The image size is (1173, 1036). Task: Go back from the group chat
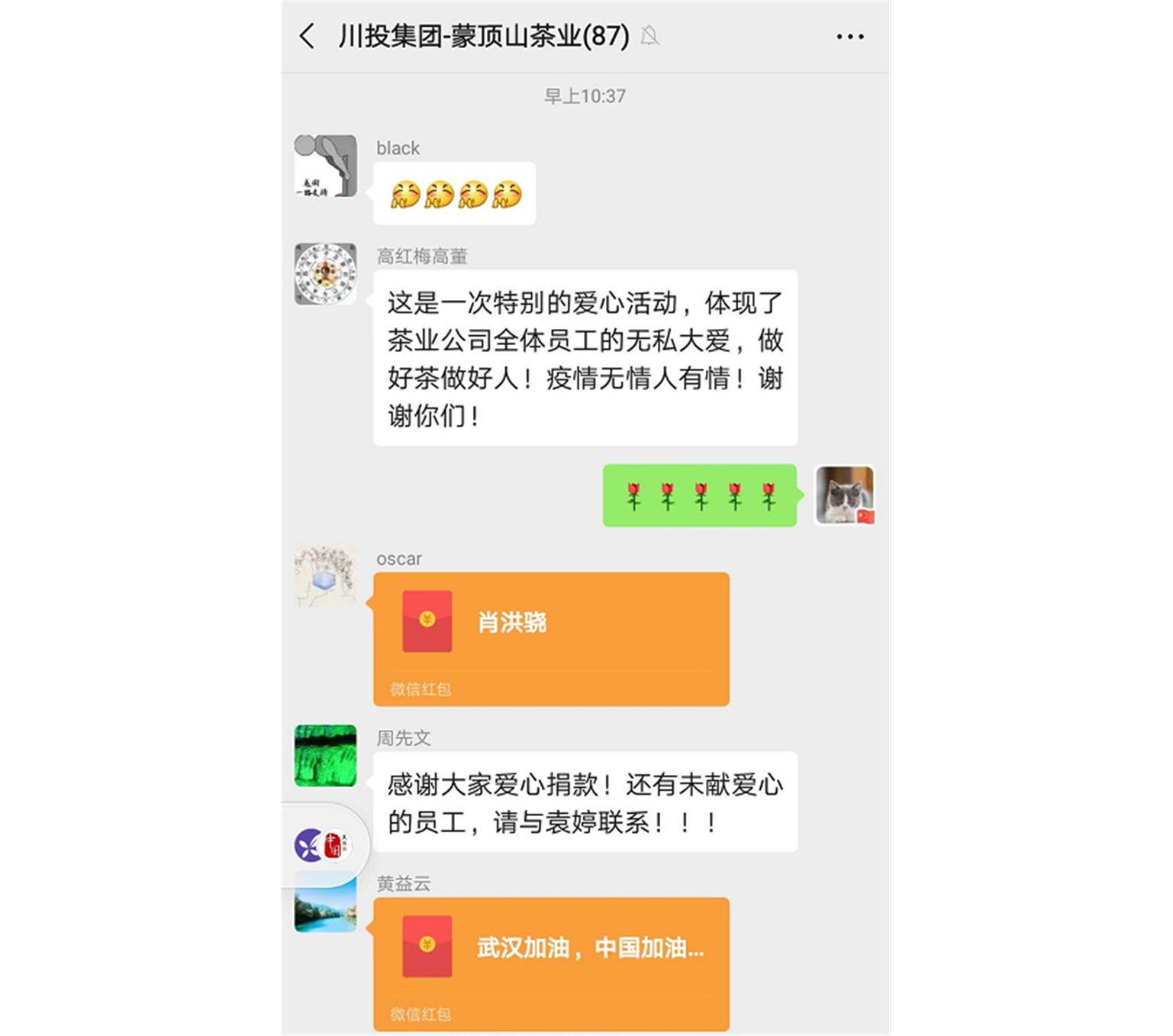[x=308, y=36]
